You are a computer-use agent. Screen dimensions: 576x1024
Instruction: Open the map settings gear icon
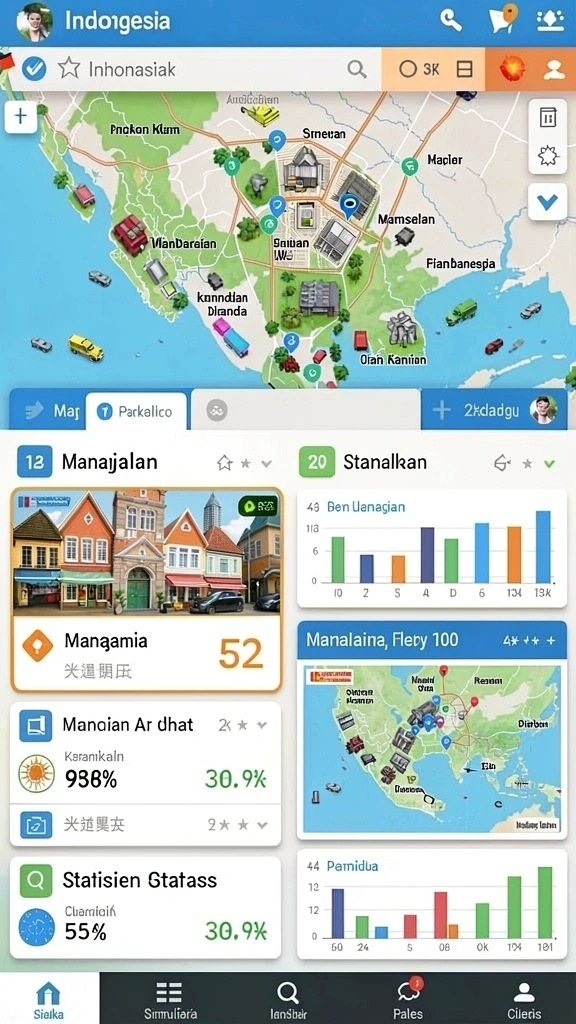pyautogui.click(x=547, y=156)
